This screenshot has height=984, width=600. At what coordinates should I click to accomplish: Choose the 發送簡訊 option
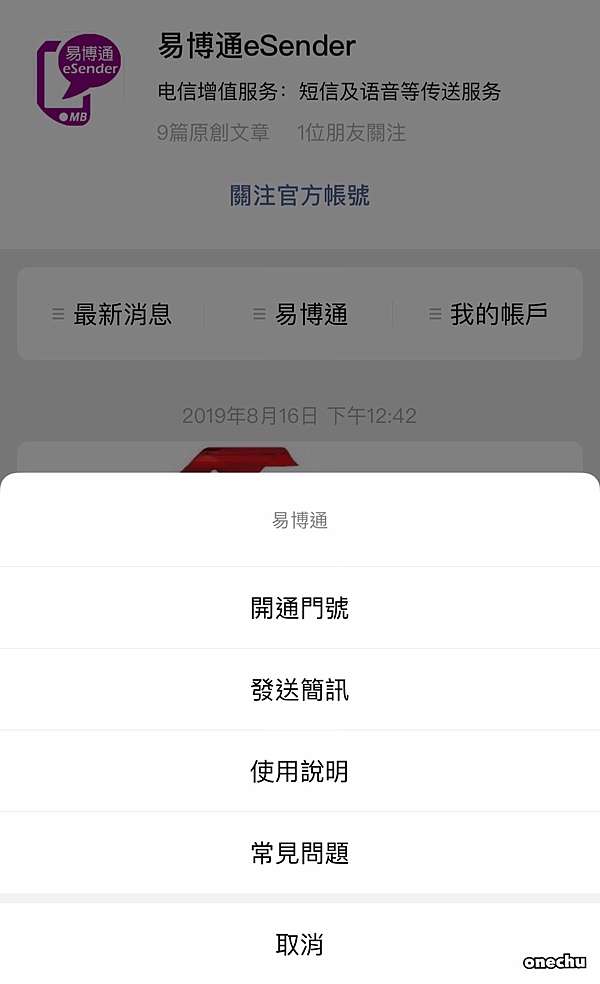(x=299, y=689)
